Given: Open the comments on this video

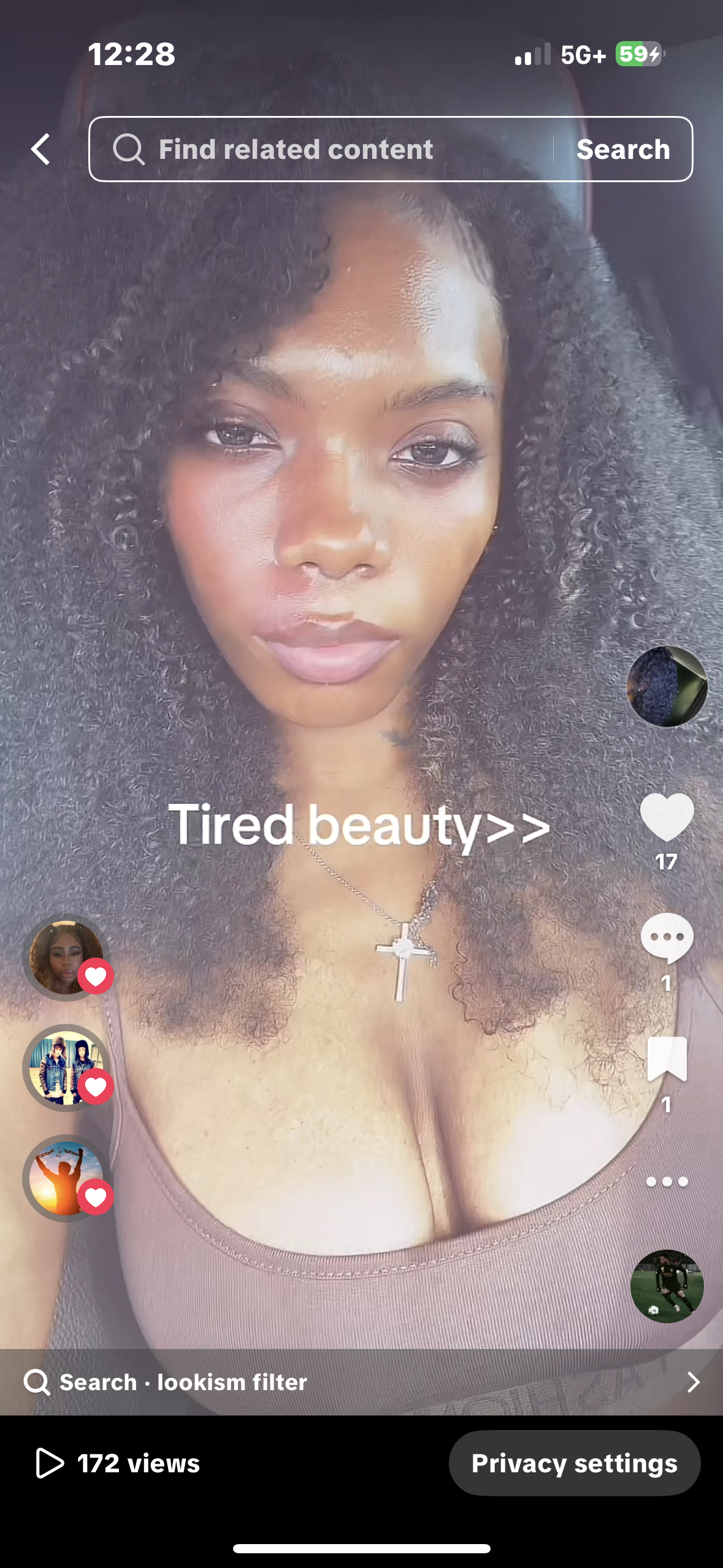Looking at the screenshot, I should click(x=667, y=938).
